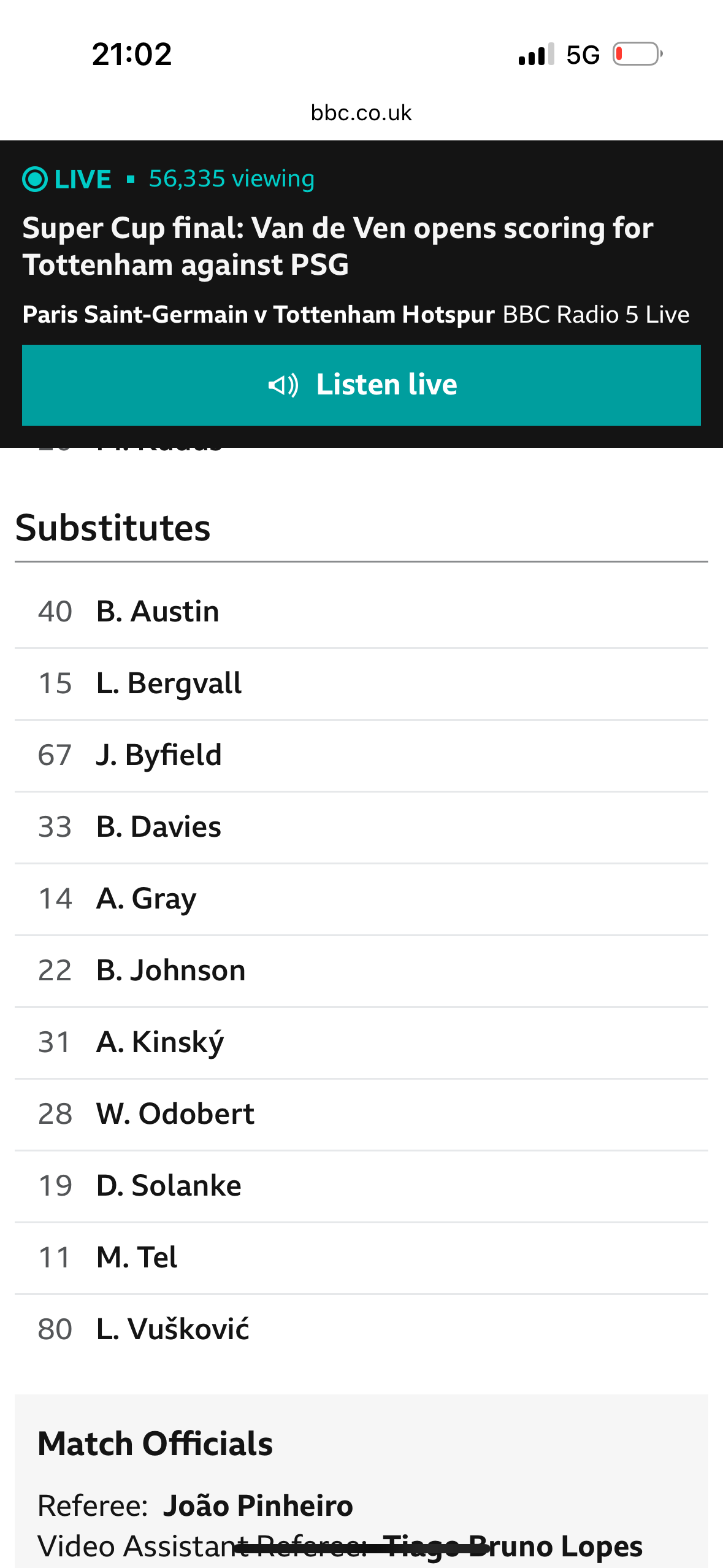Tap the Listen live button
Viewport: 723px width, 1568px height.
[x=361, y=385]
